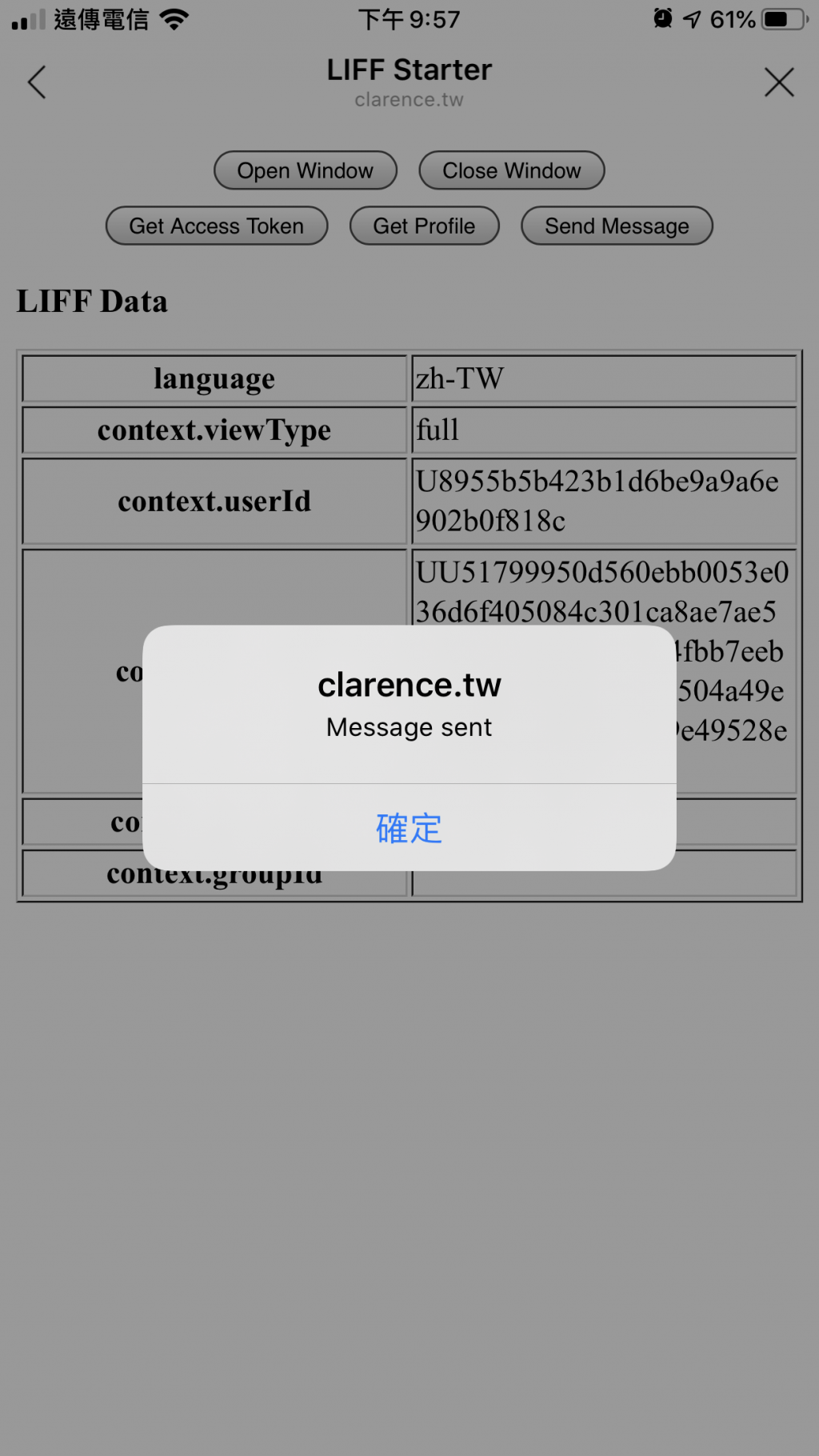
Task: Tap the Send Message button
Action: [617, 226]
